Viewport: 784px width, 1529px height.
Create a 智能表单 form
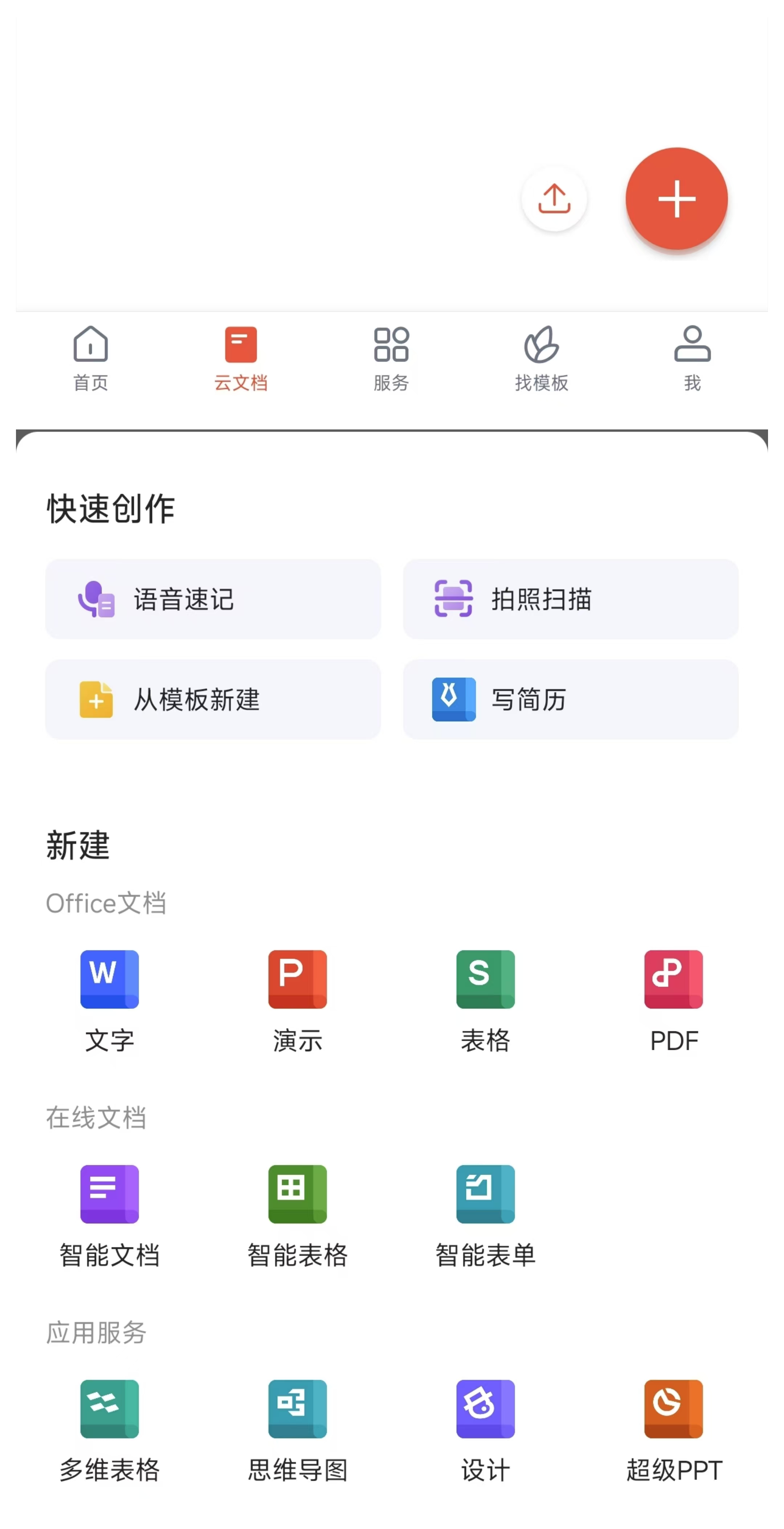coord(486,1216)
